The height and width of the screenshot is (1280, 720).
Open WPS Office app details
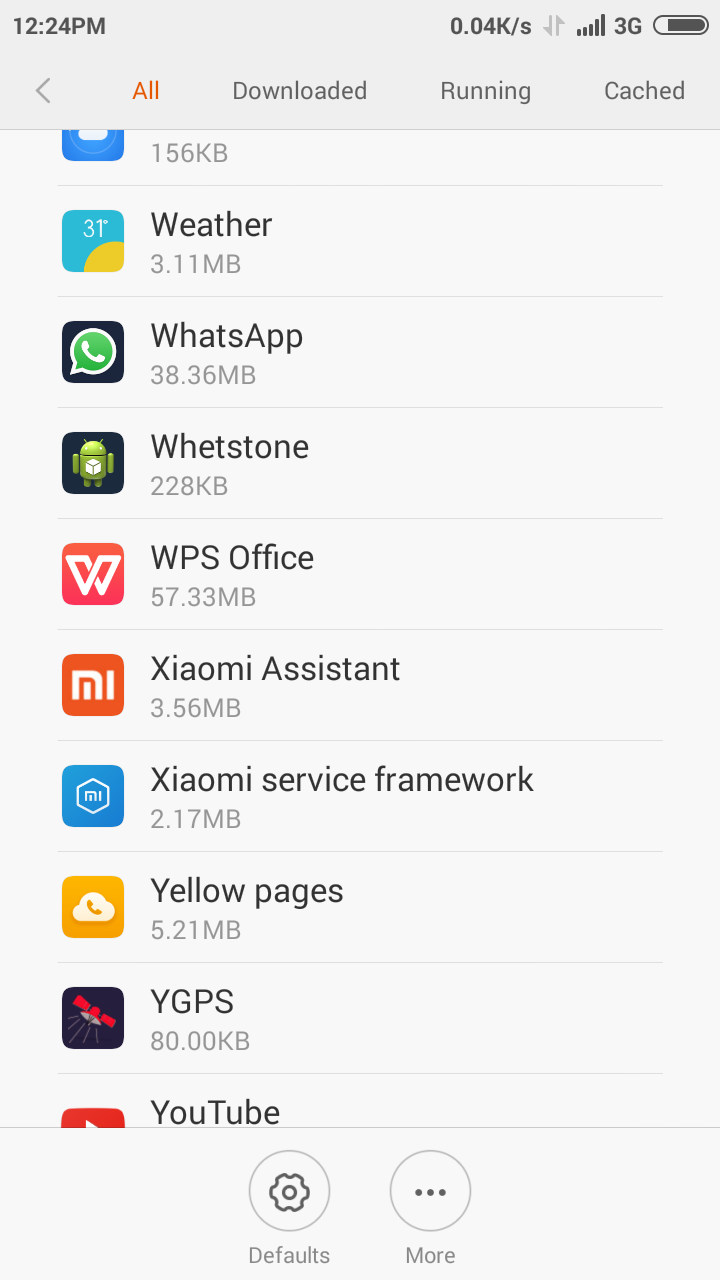[x=360, y=574]
